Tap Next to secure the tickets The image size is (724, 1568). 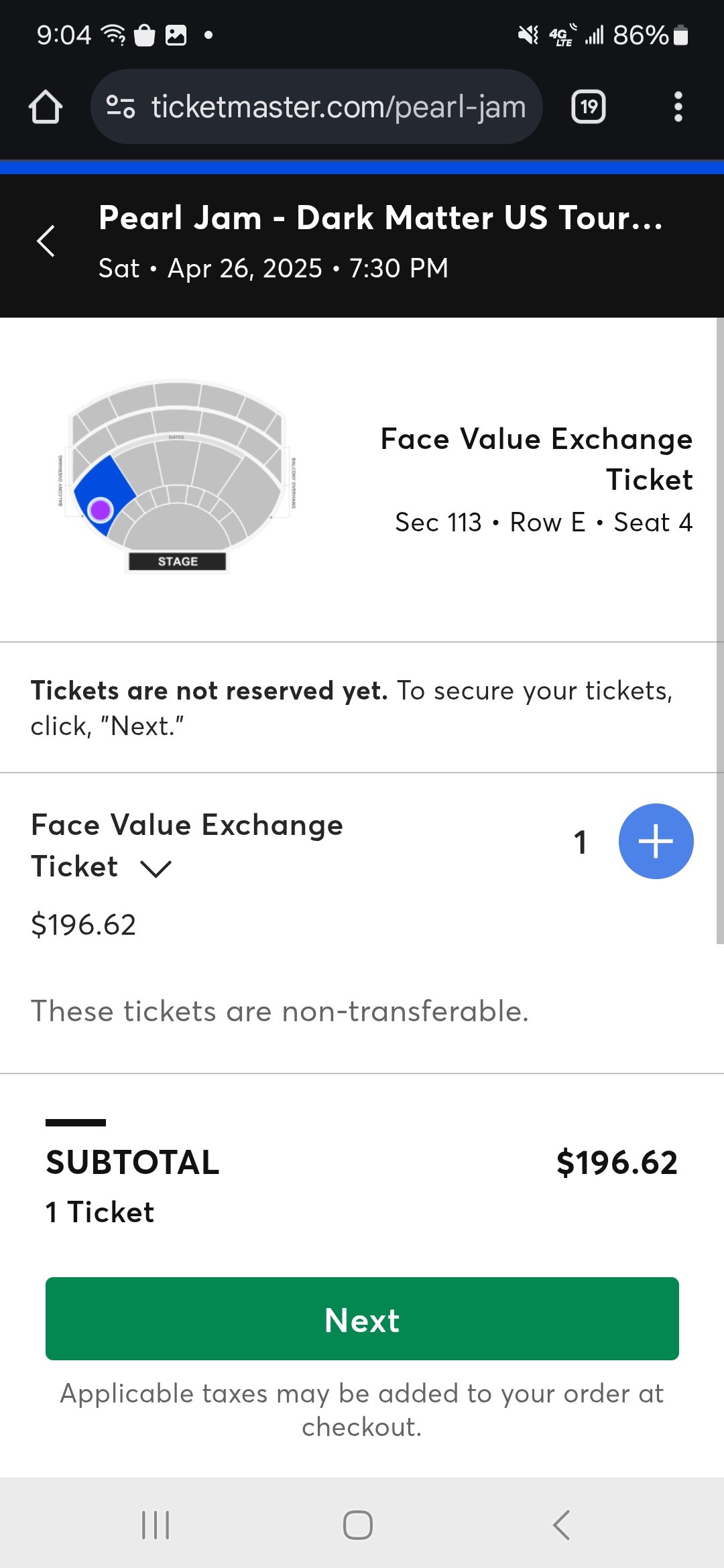[x=362, y=1319]
